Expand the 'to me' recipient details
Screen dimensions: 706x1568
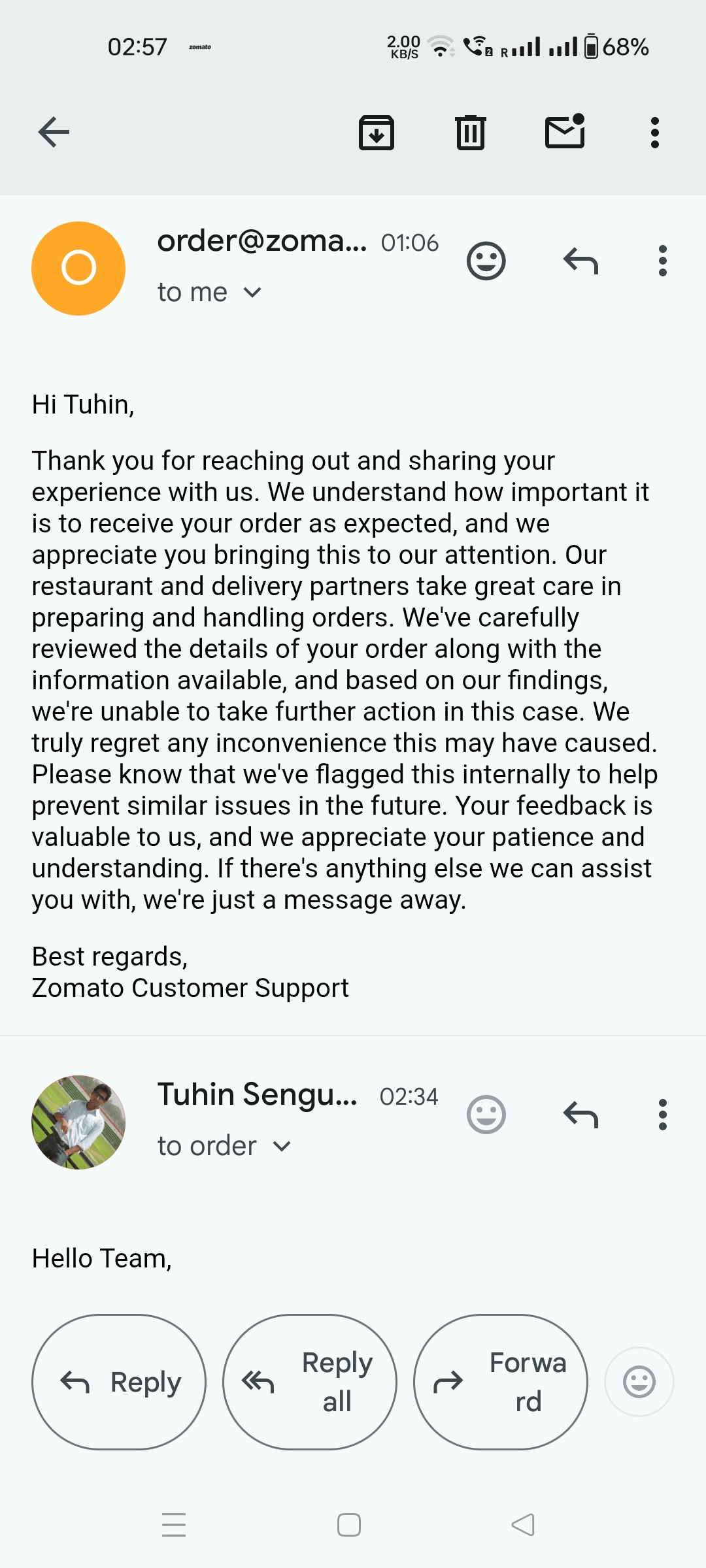252,293
